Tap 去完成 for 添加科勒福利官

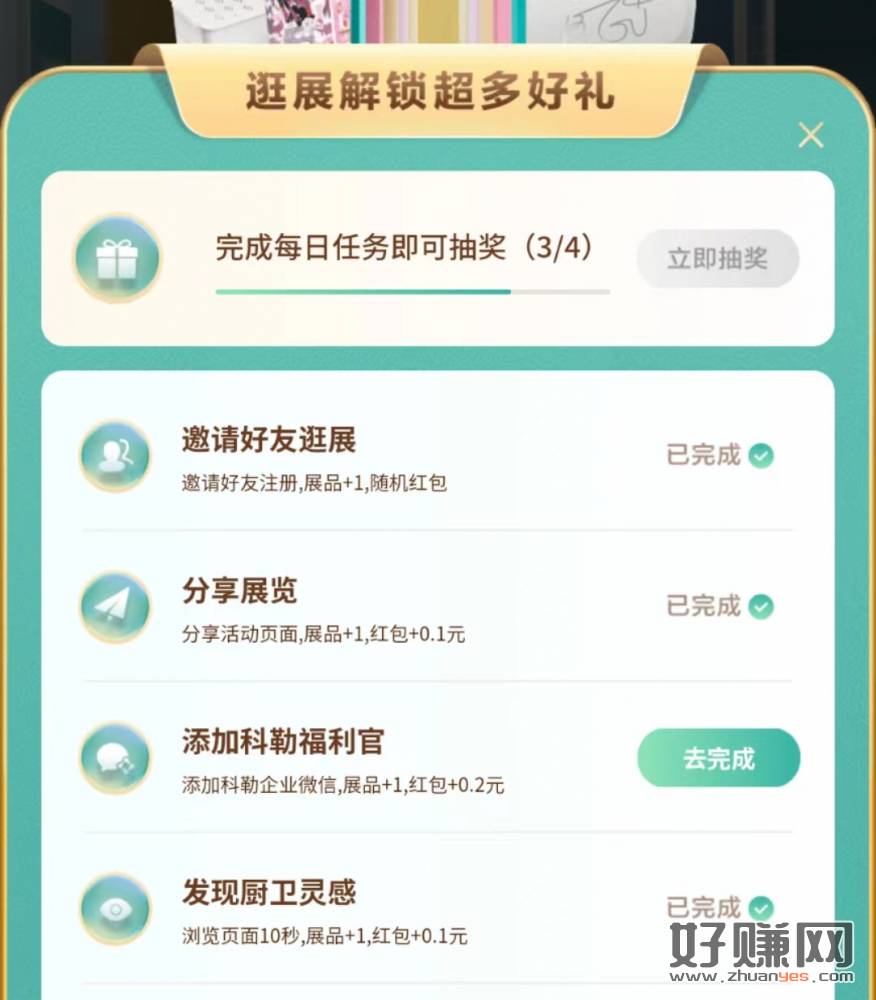(x=718, y=758)
